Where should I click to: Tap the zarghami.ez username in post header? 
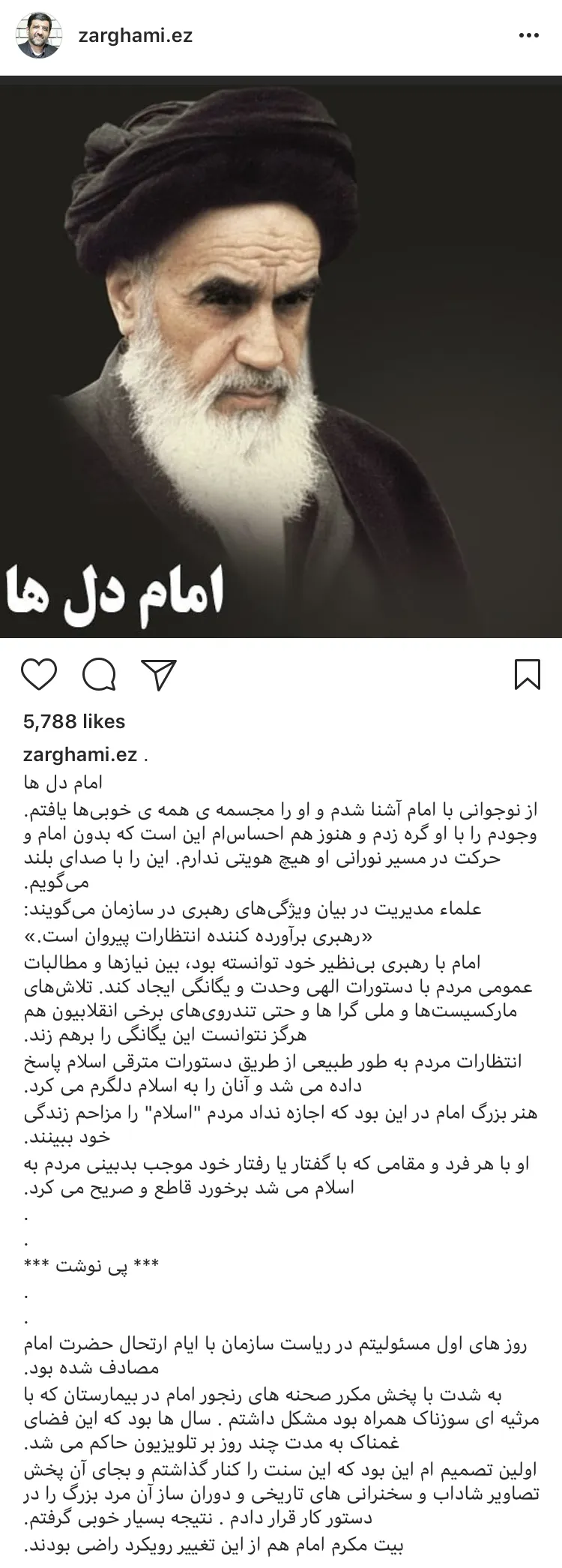pyautogui.click(x=136, y=36)
